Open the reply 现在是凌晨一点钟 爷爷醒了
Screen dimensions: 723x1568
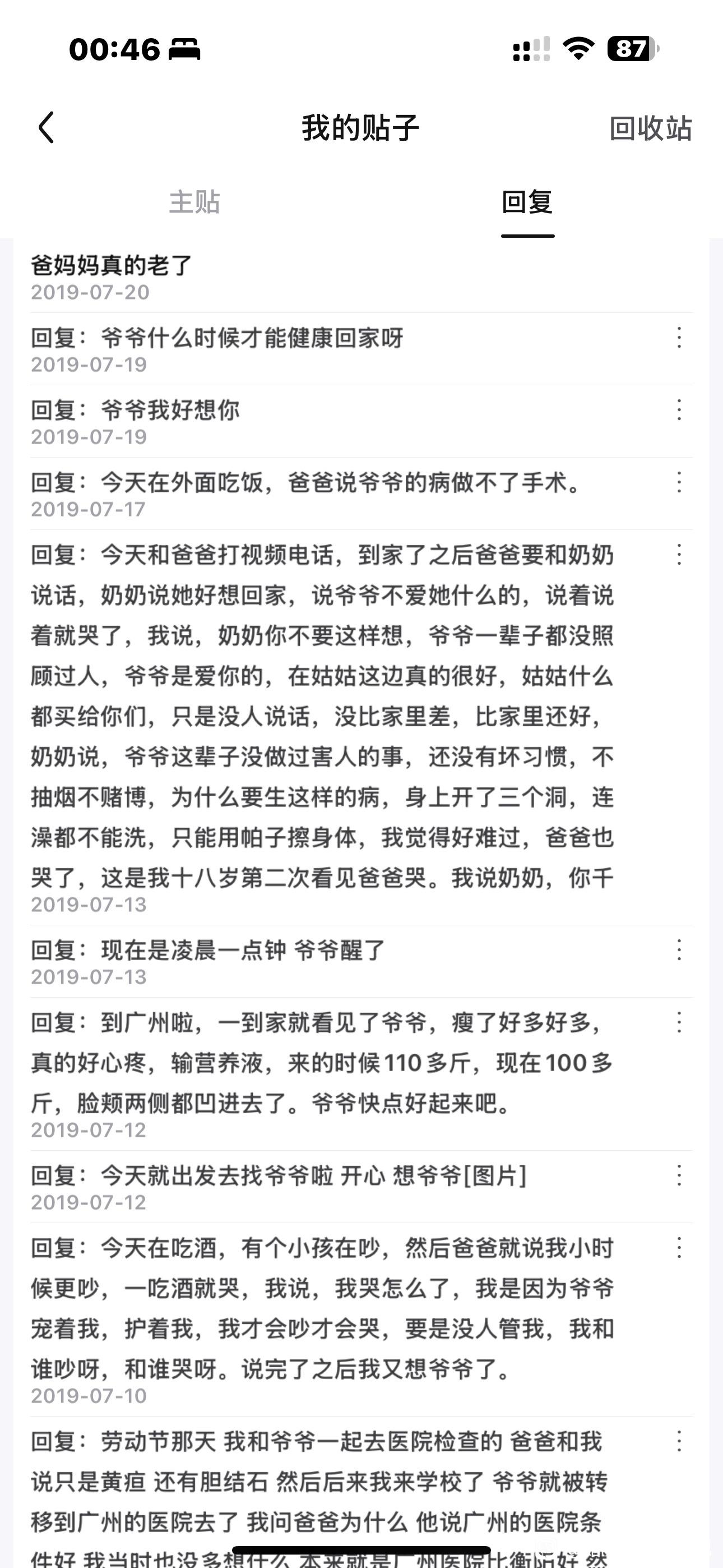click(242, 950)
